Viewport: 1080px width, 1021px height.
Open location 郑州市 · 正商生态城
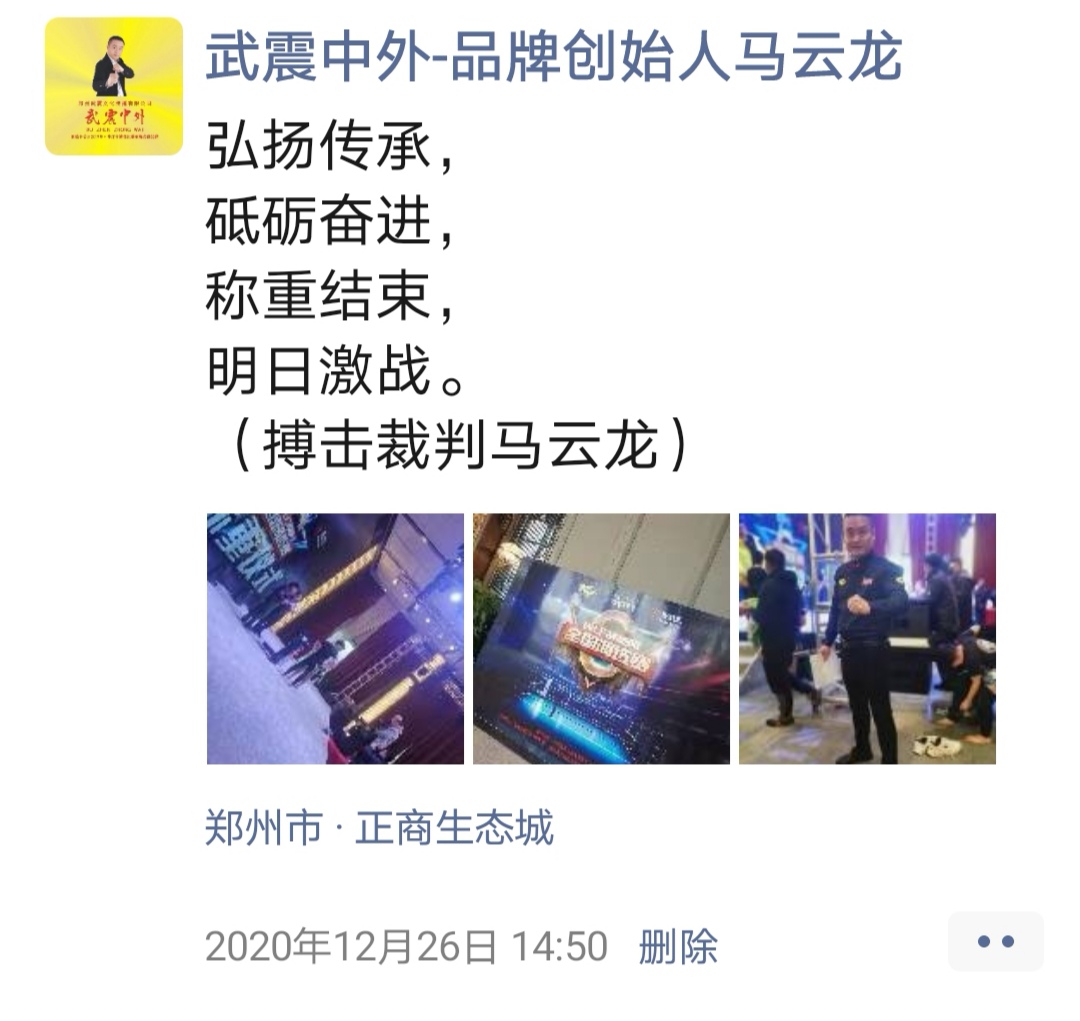[379, 828]
